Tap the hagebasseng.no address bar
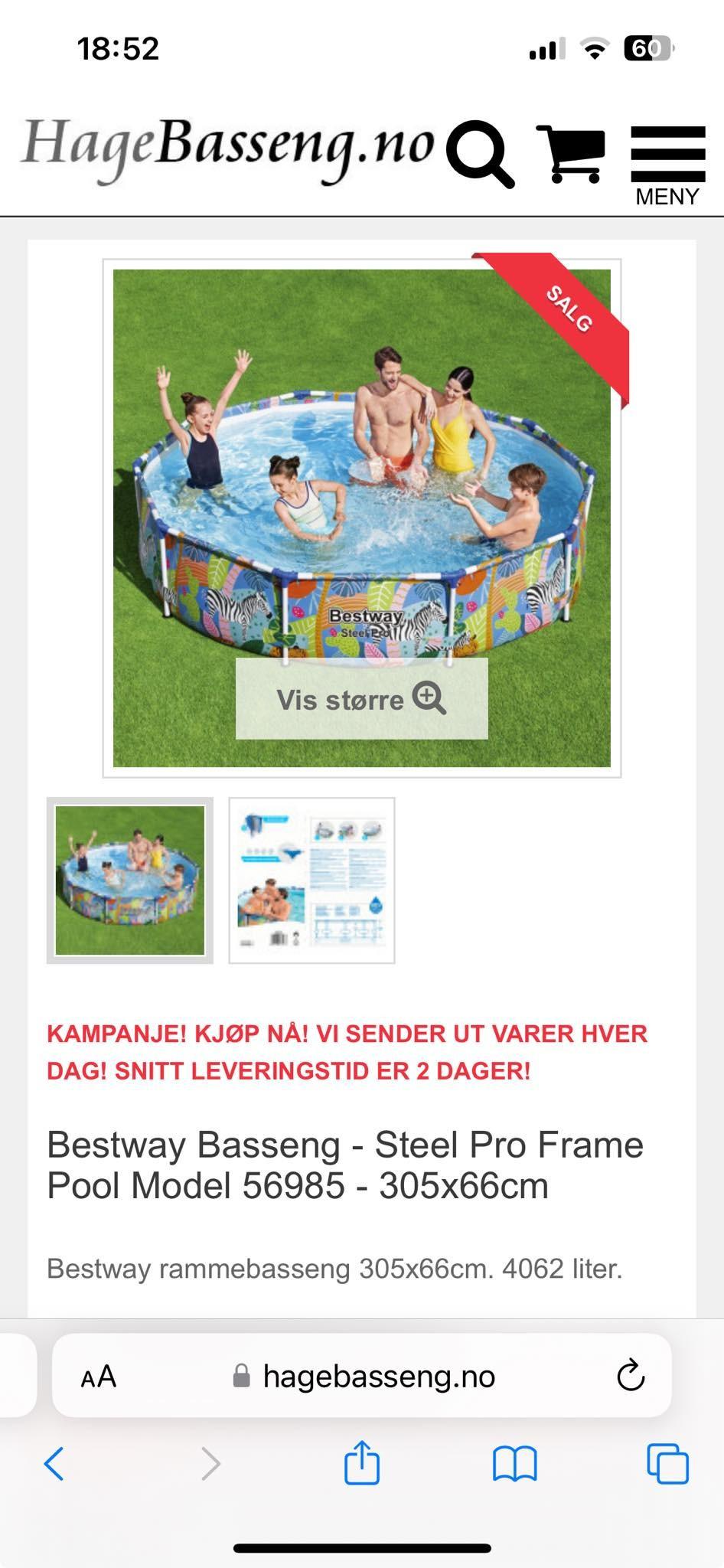The image size is (724, 1568). tap(363, 1377)
